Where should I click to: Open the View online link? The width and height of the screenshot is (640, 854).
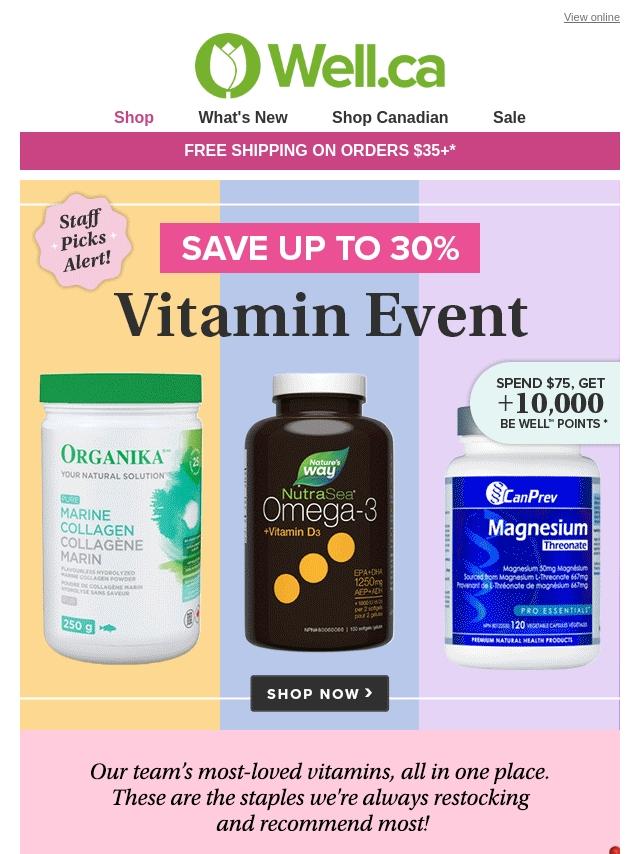coord(591,17)
